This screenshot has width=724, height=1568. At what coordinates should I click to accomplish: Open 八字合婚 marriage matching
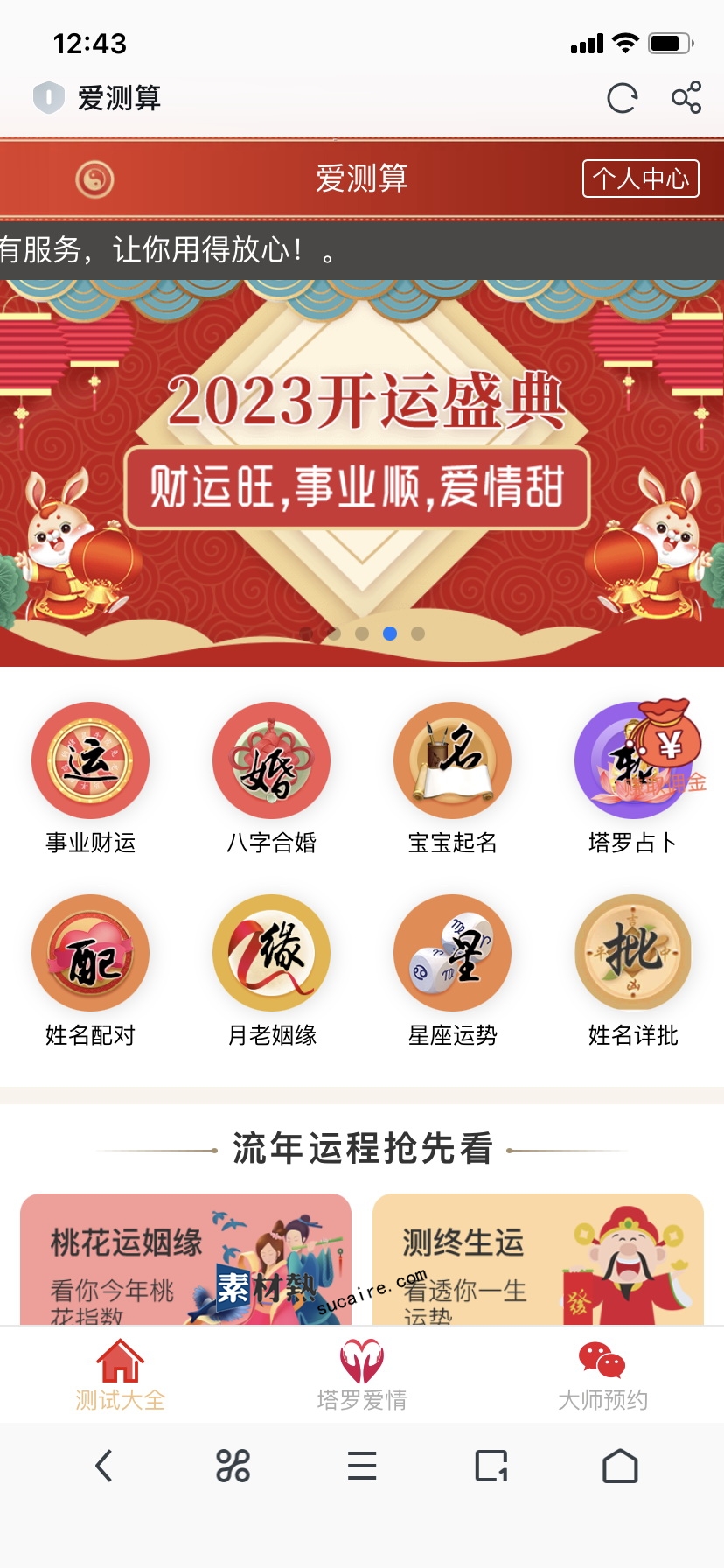click(271, 777)
